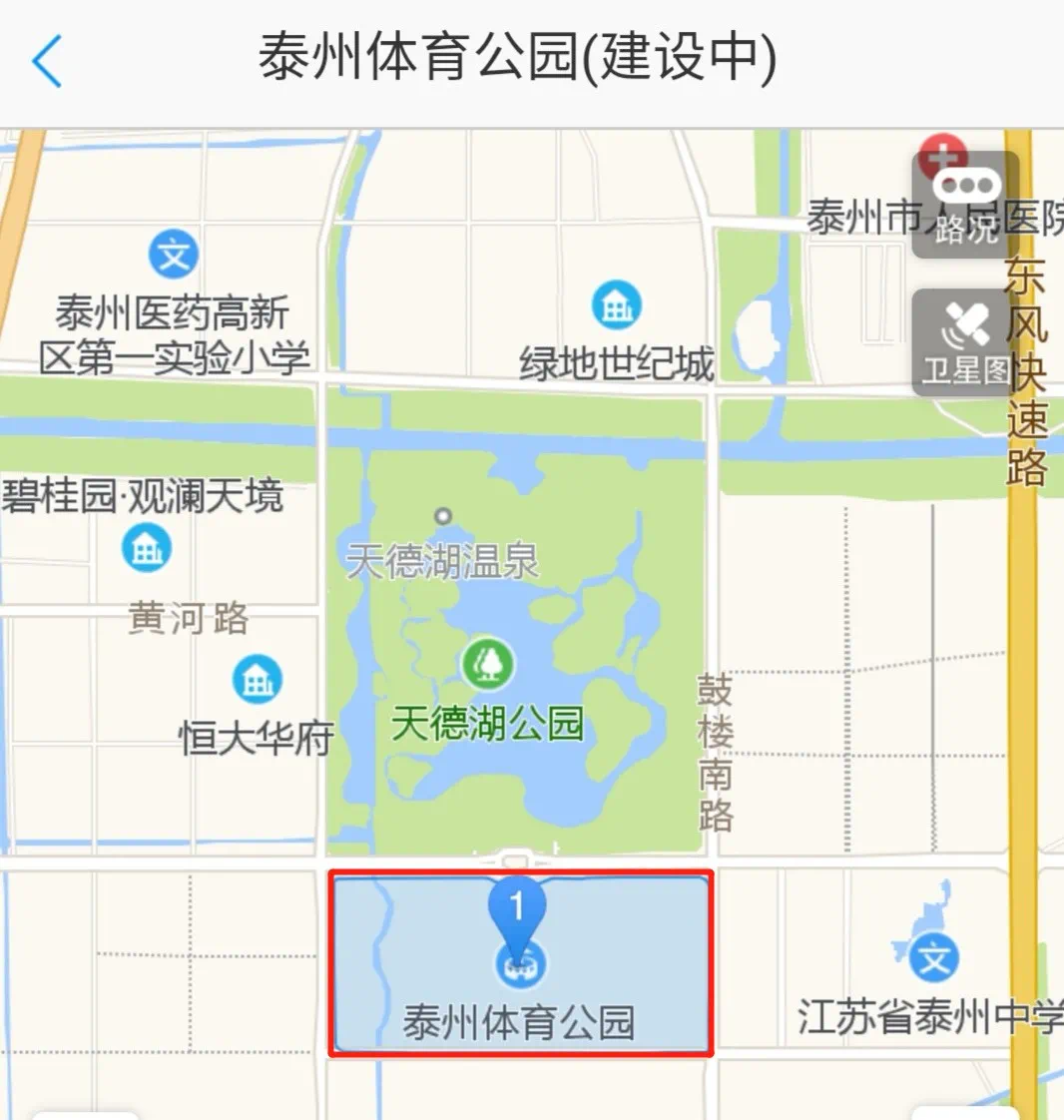This screenshot has width=1064, height=1120.
Task: Select the 天德湖公园 park marker
Action: [x=488, y=664]
